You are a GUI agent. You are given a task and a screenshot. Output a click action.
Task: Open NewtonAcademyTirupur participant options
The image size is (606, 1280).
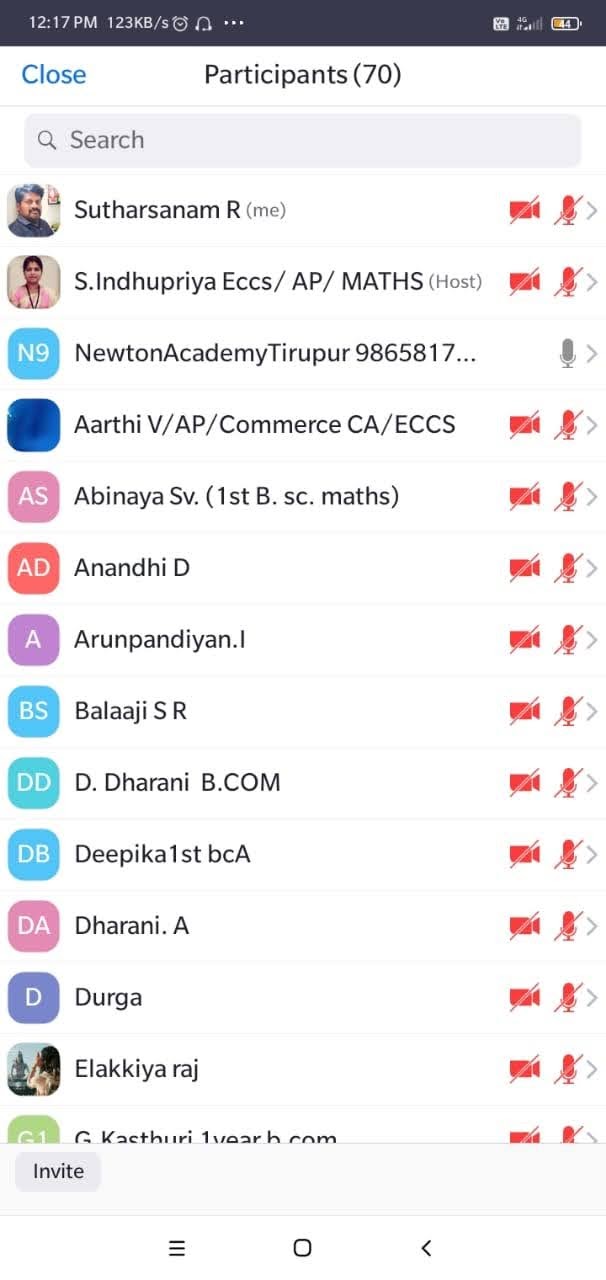pyautogui.click(x=302, y=353)
